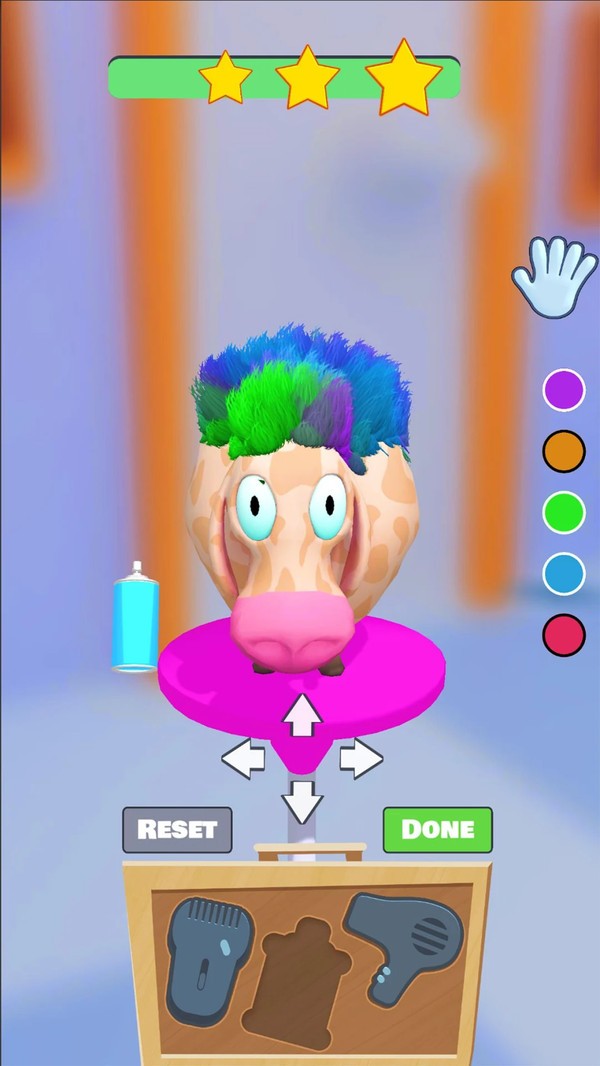Tap DONE to finish the haircut

(438, 829)
